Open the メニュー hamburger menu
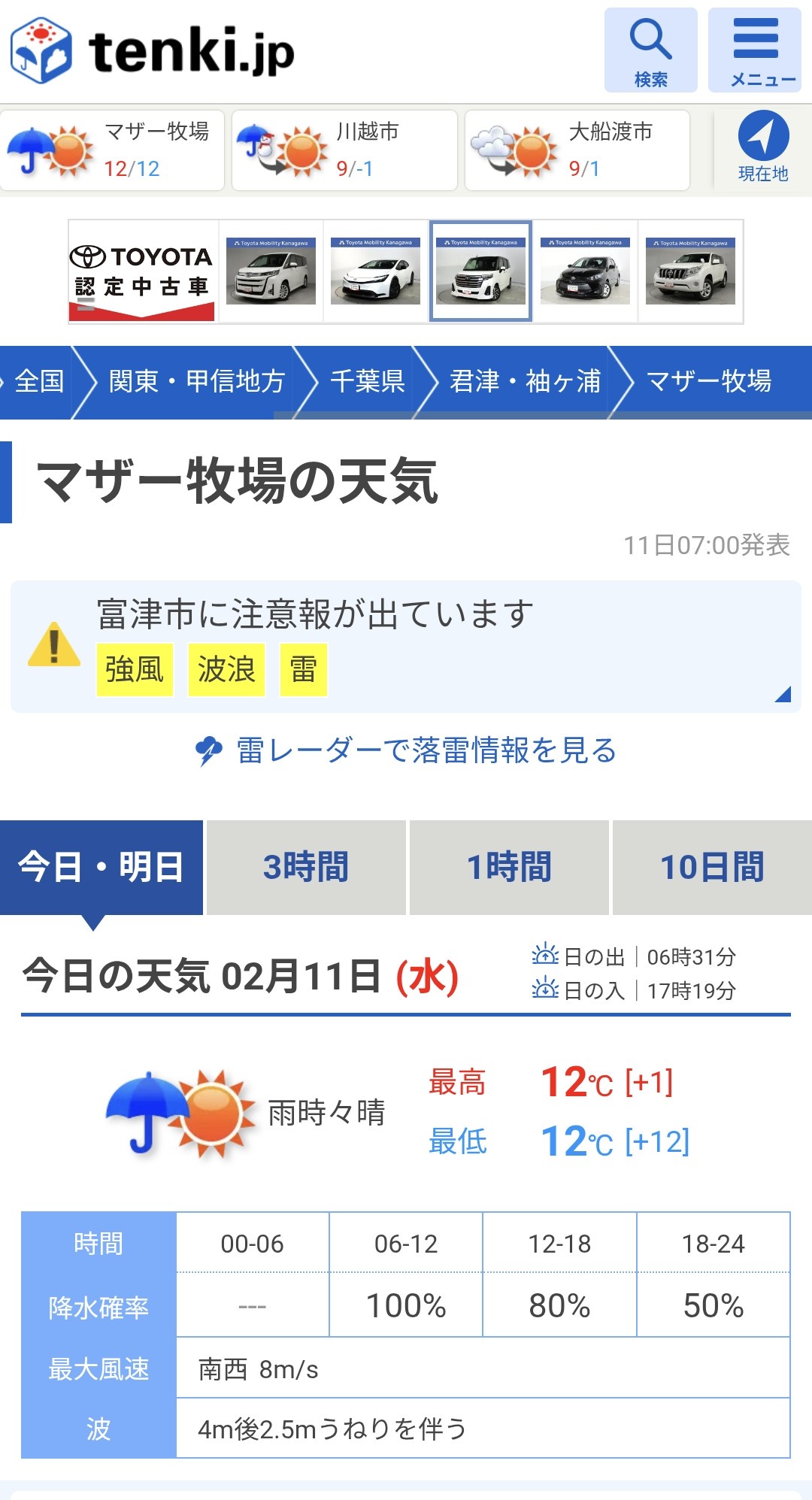Screen dimensions: 812x1500 [754, 50]
